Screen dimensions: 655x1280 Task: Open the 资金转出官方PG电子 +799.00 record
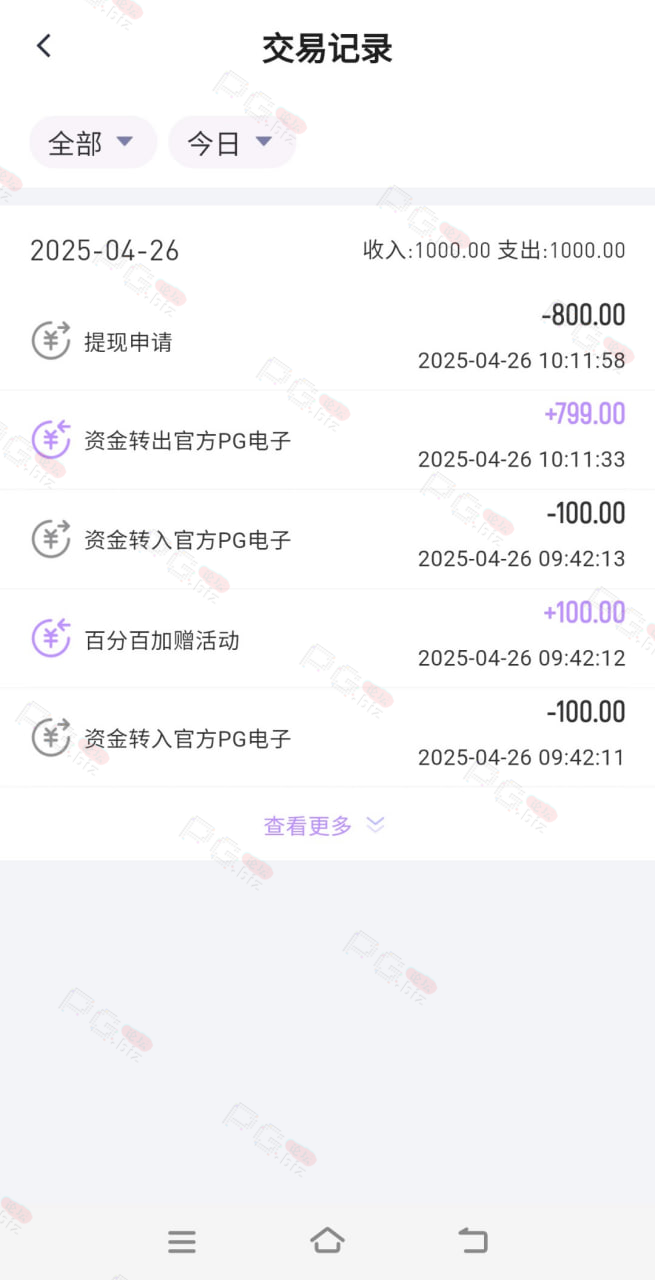[x=327, y=440]
